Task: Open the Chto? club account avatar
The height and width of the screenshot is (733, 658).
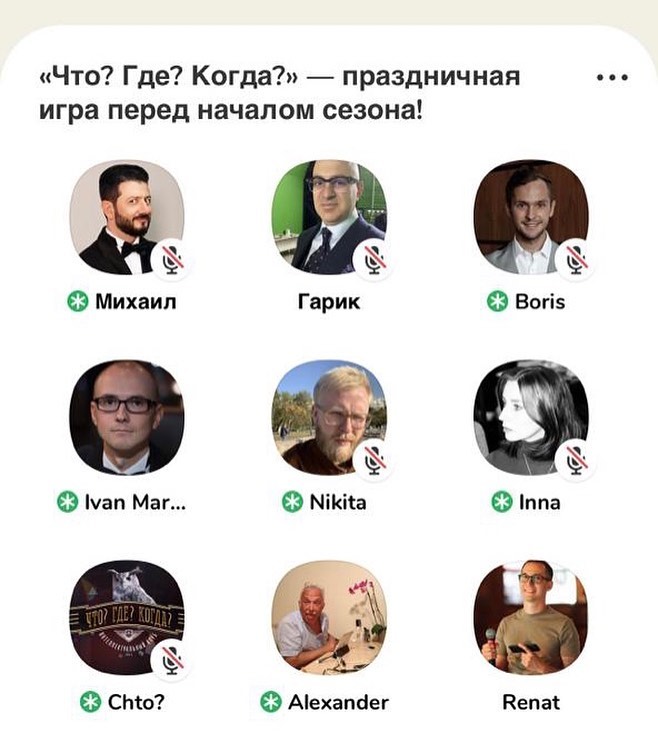Action: (x=127, y=616)
